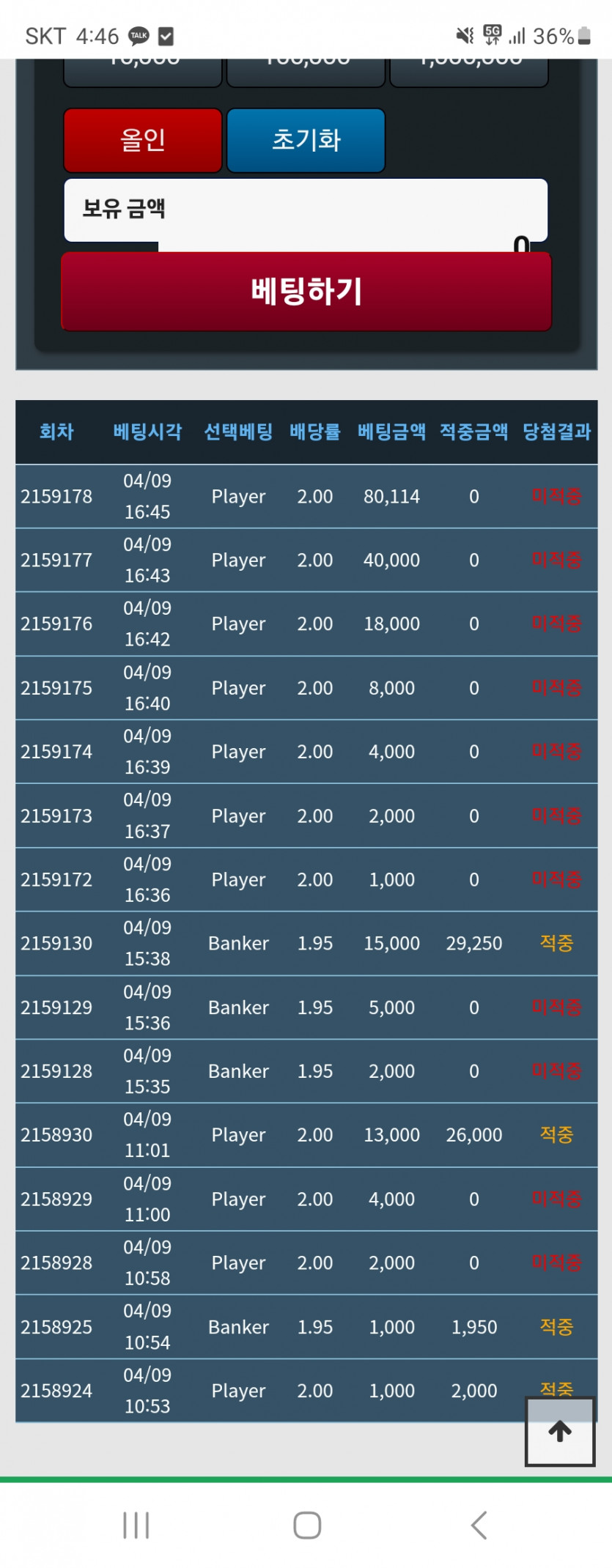Image resolution: width=612 pixels, height=1568 pixels.
Task: Open recent apps from the navigation bar
Action: tap(136, 1526)
